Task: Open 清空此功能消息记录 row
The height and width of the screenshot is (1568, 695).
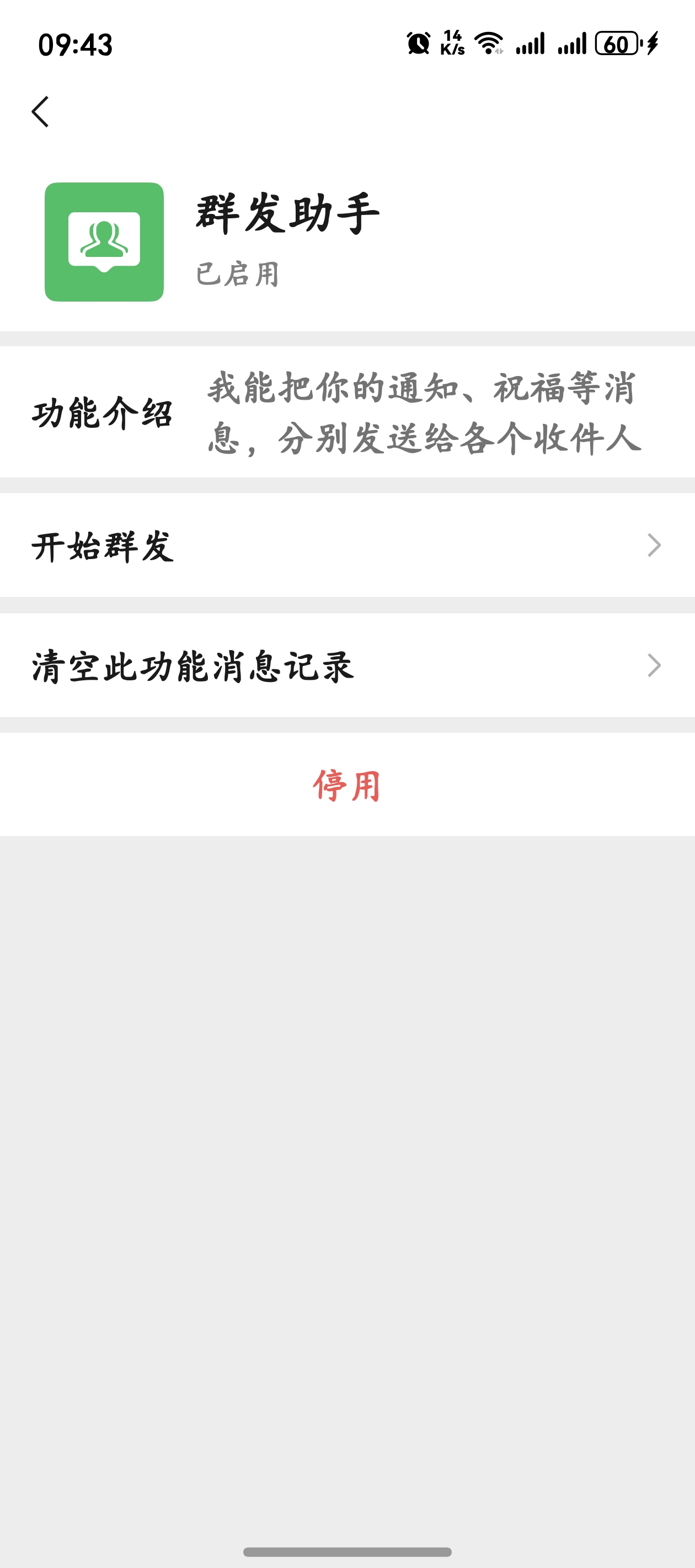Action: pyautogui.click(x=347, y=665)
